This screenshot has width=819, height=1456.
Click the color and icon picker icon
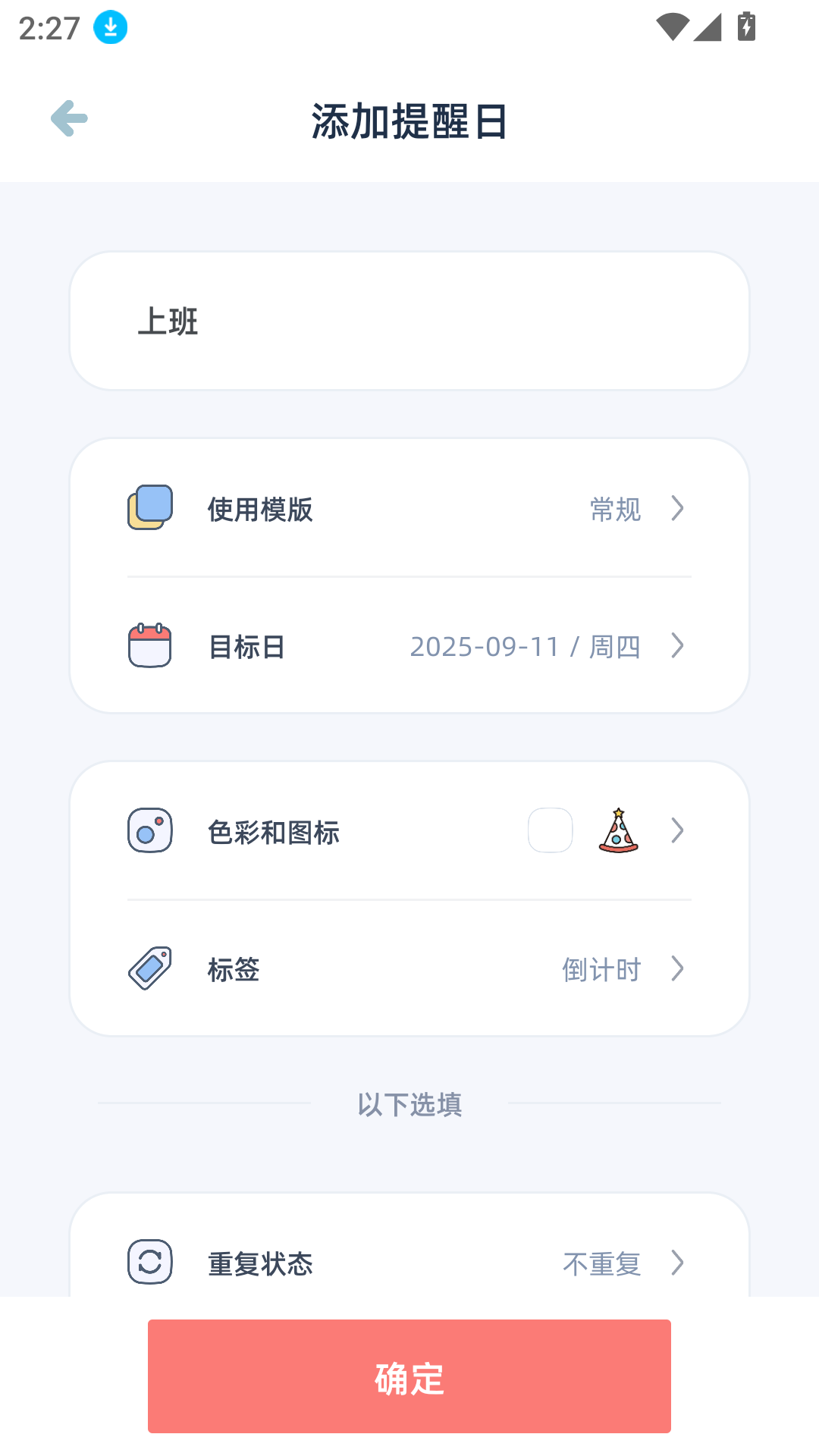(x=149, y=831)
